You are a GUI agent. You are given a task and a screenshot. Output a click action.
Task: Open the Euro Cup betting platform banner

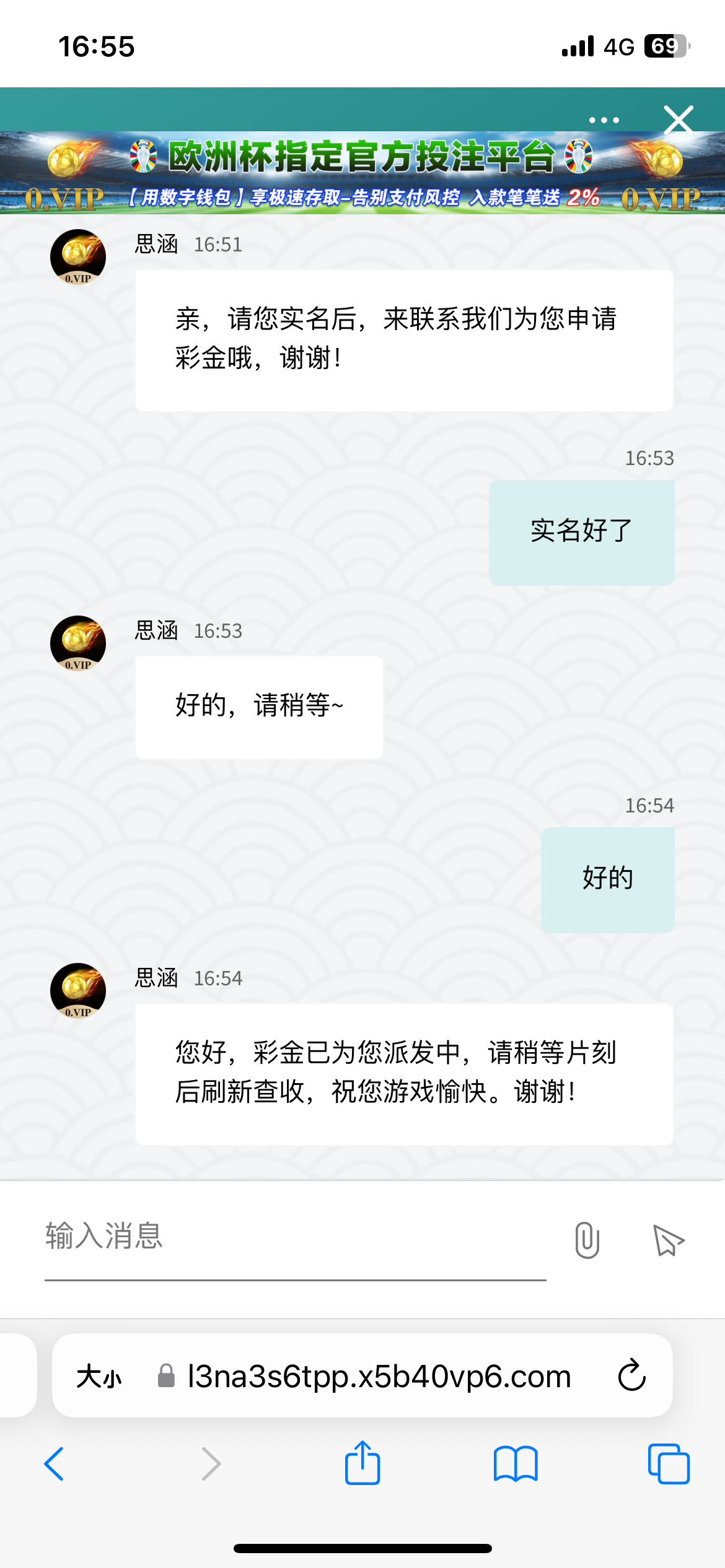[362, 173]
